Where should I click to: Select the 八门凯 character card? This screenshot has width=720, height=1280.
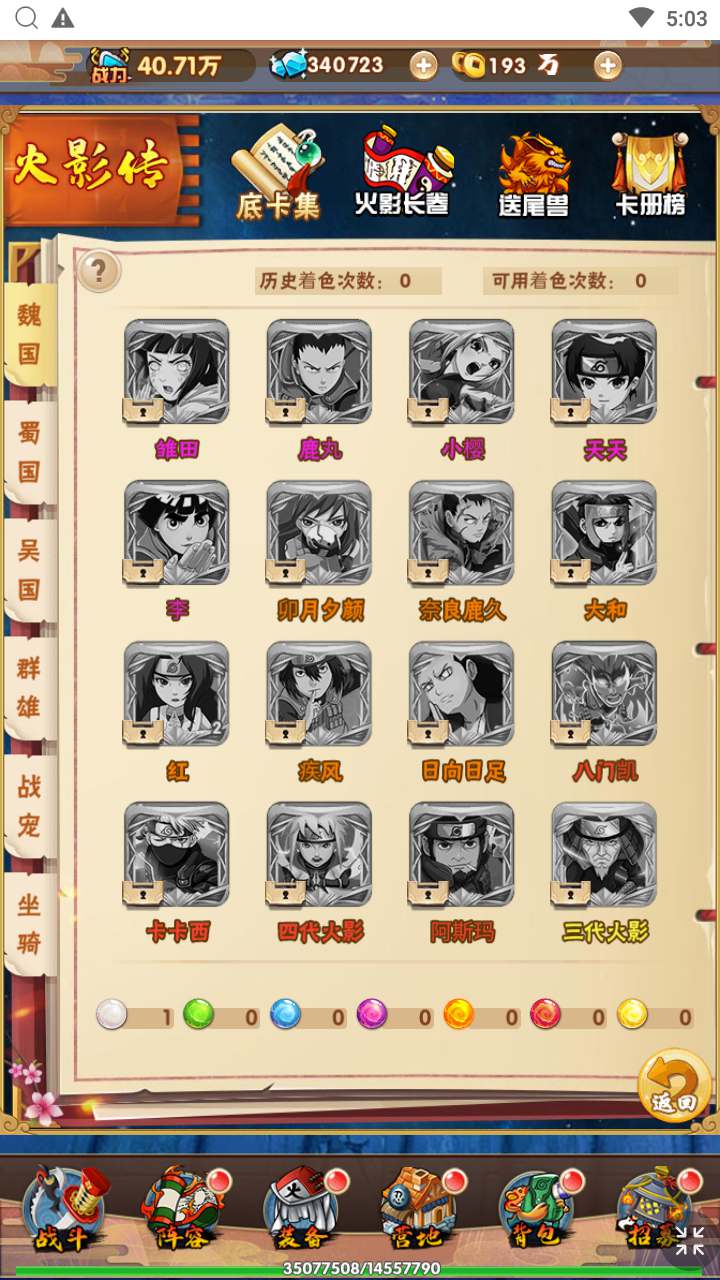pyautogui.click(x=604, y=694)
